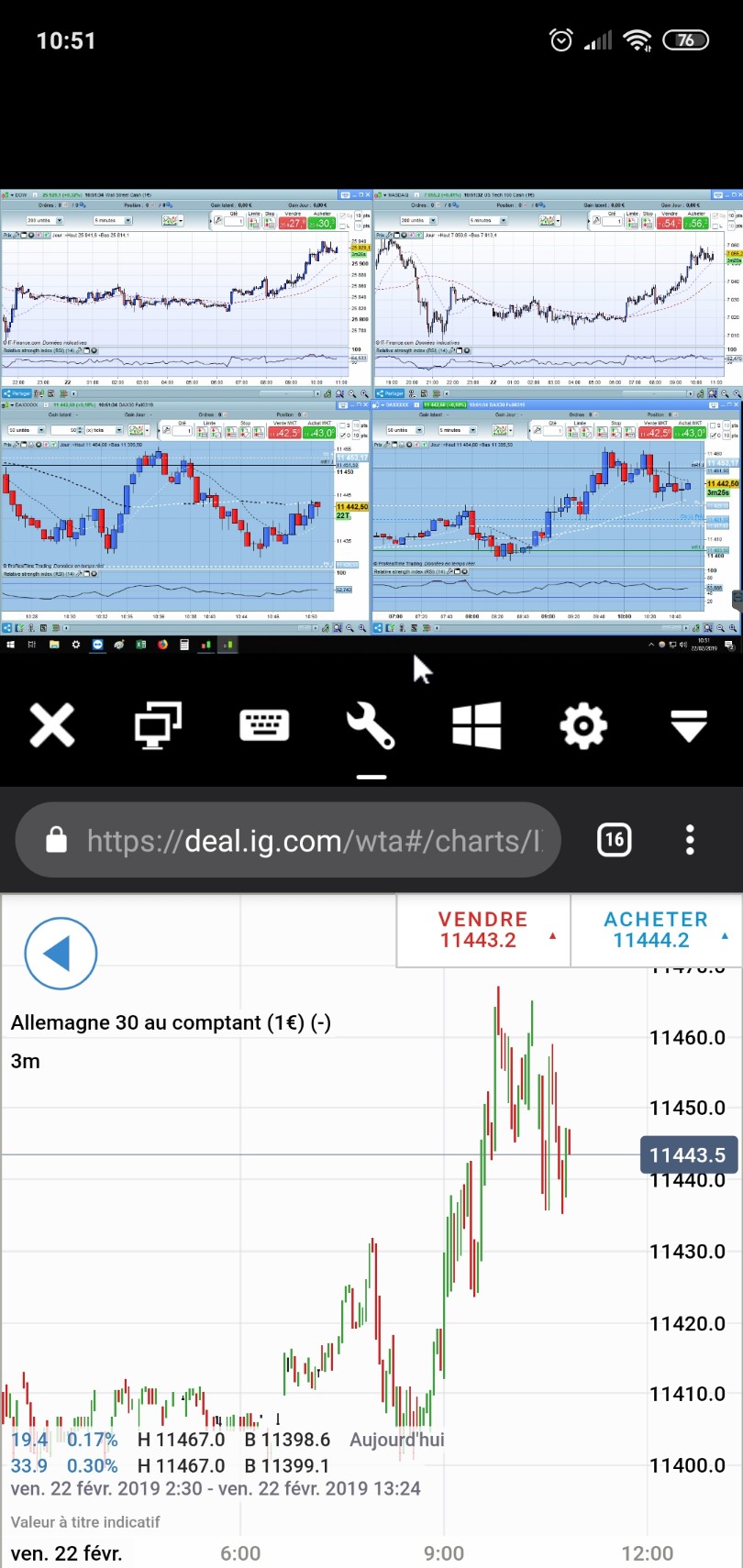
Task: Close the remote desktop session
Action: point(52,726)
